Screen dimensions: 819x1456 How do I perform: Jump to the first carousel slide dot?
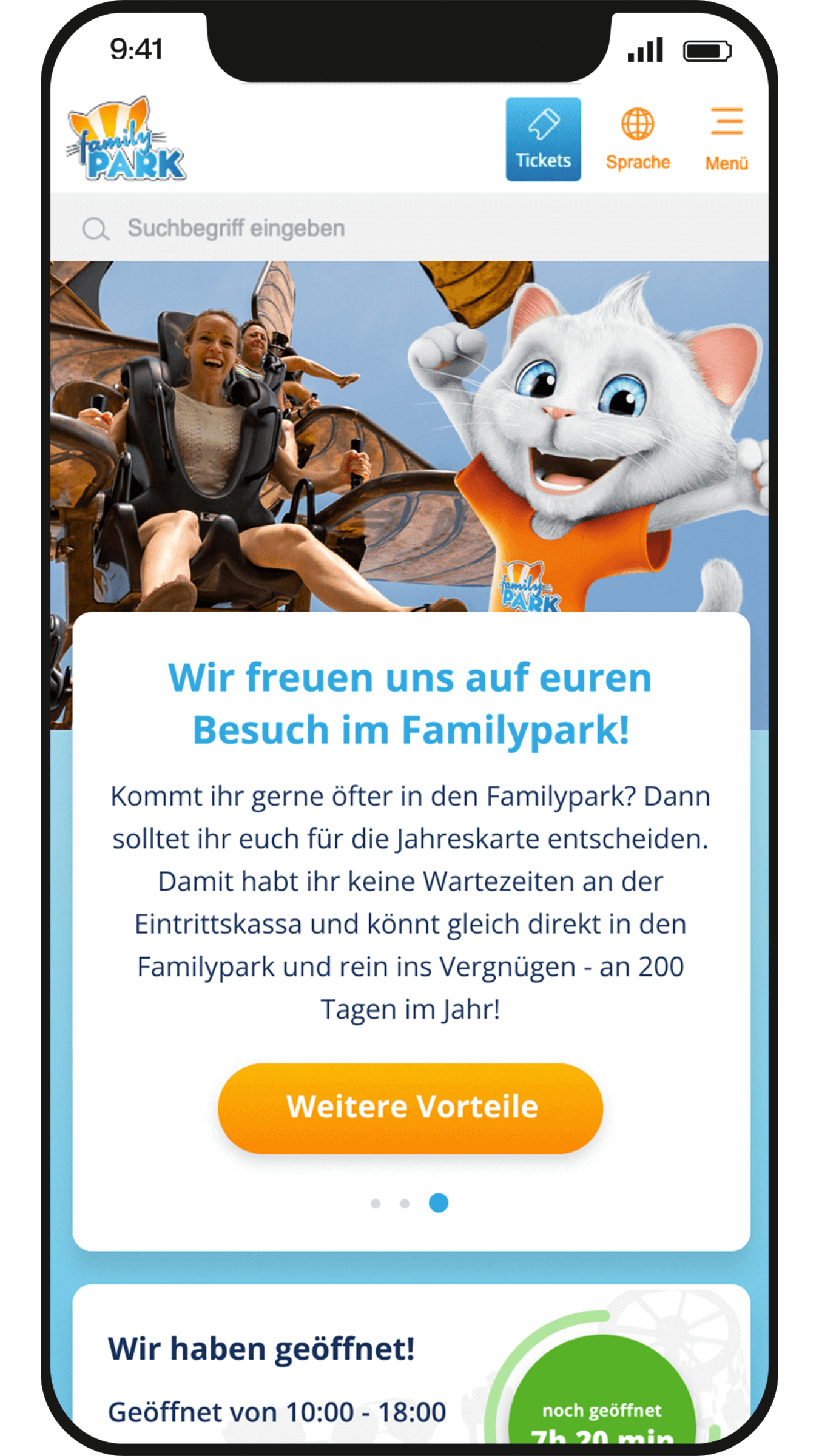tap(376, 1203)
